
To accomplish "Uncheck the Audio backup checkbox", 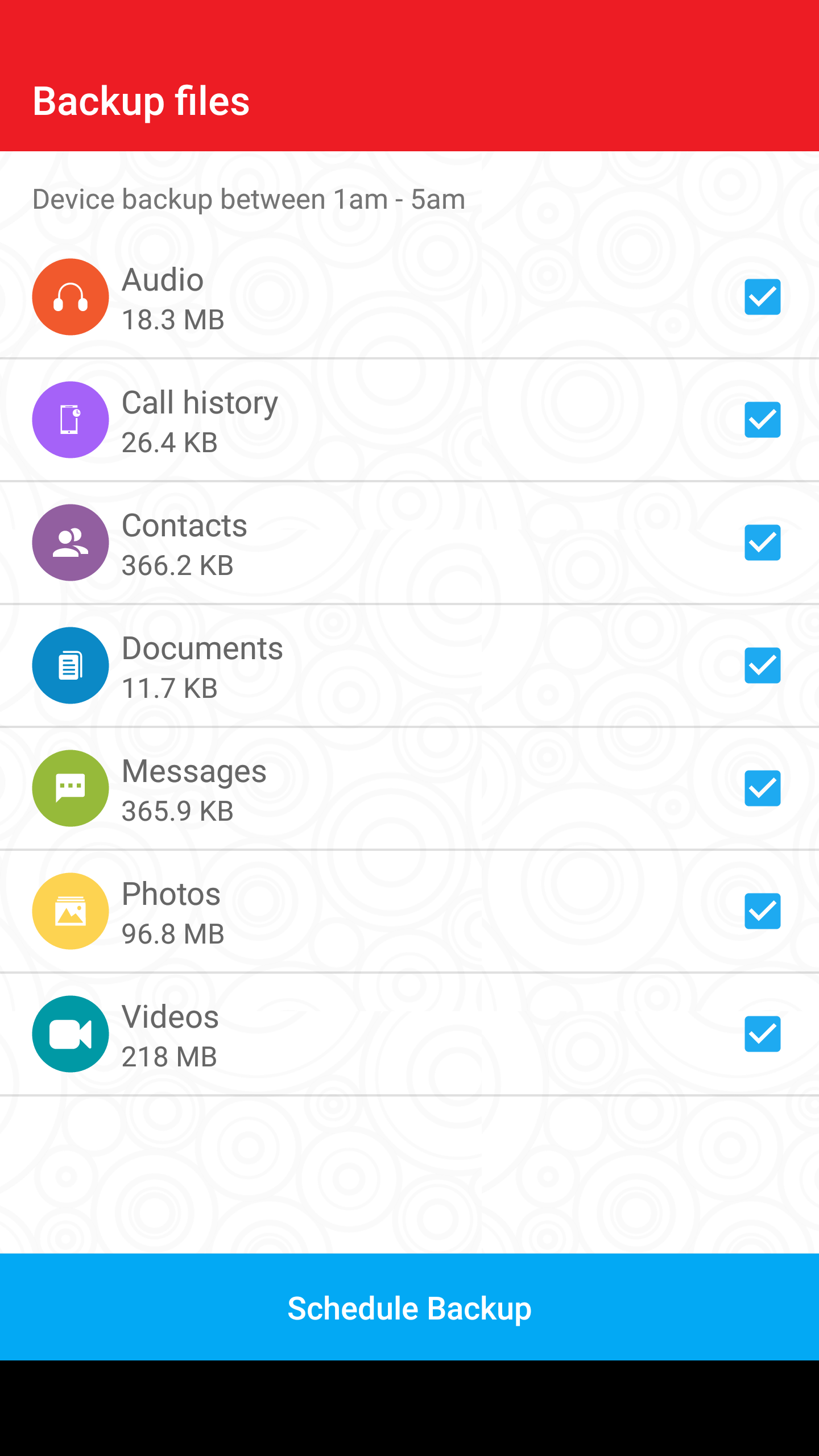I will pyautogui.click(x=762, y=297).
